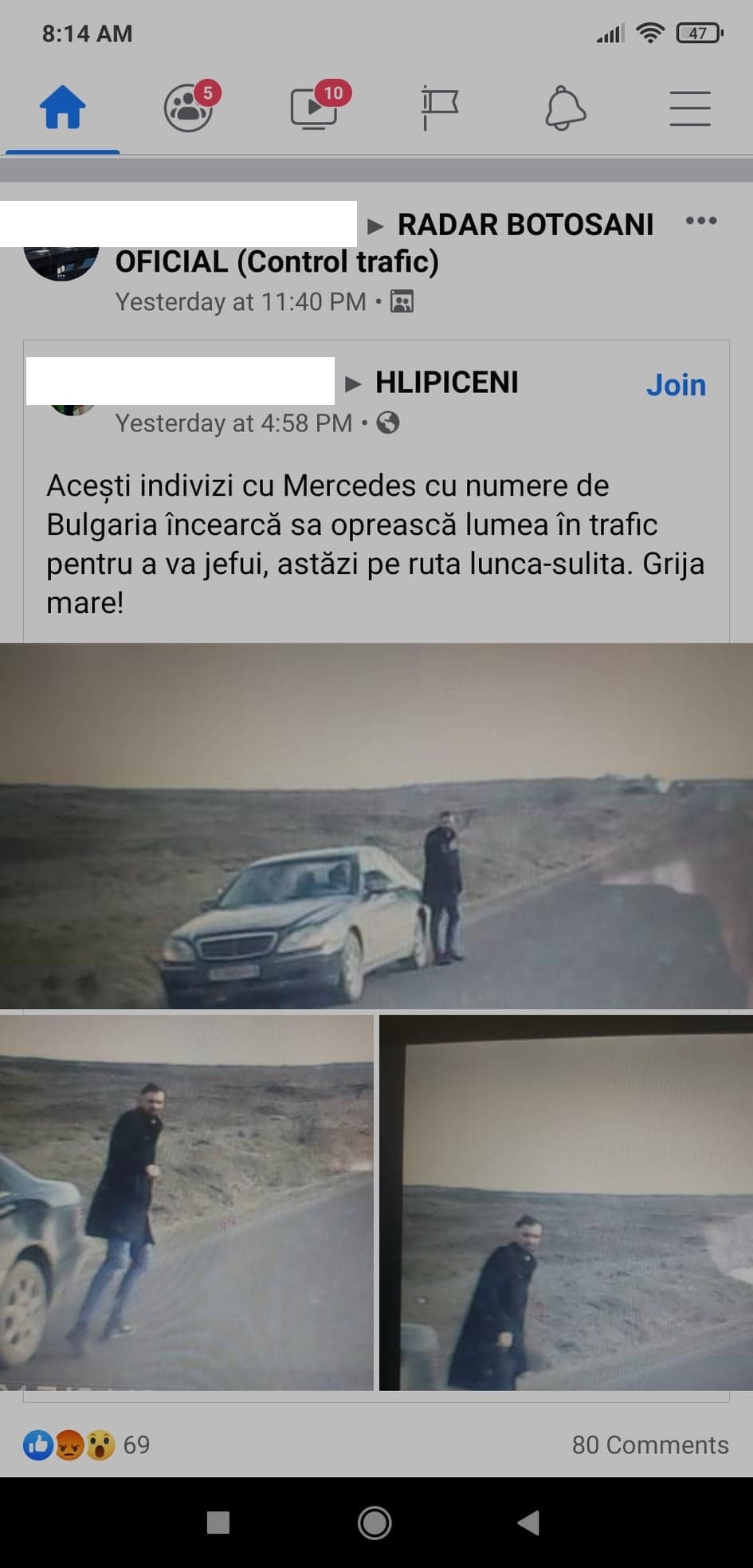Open the Groups tab

(189, 108)
